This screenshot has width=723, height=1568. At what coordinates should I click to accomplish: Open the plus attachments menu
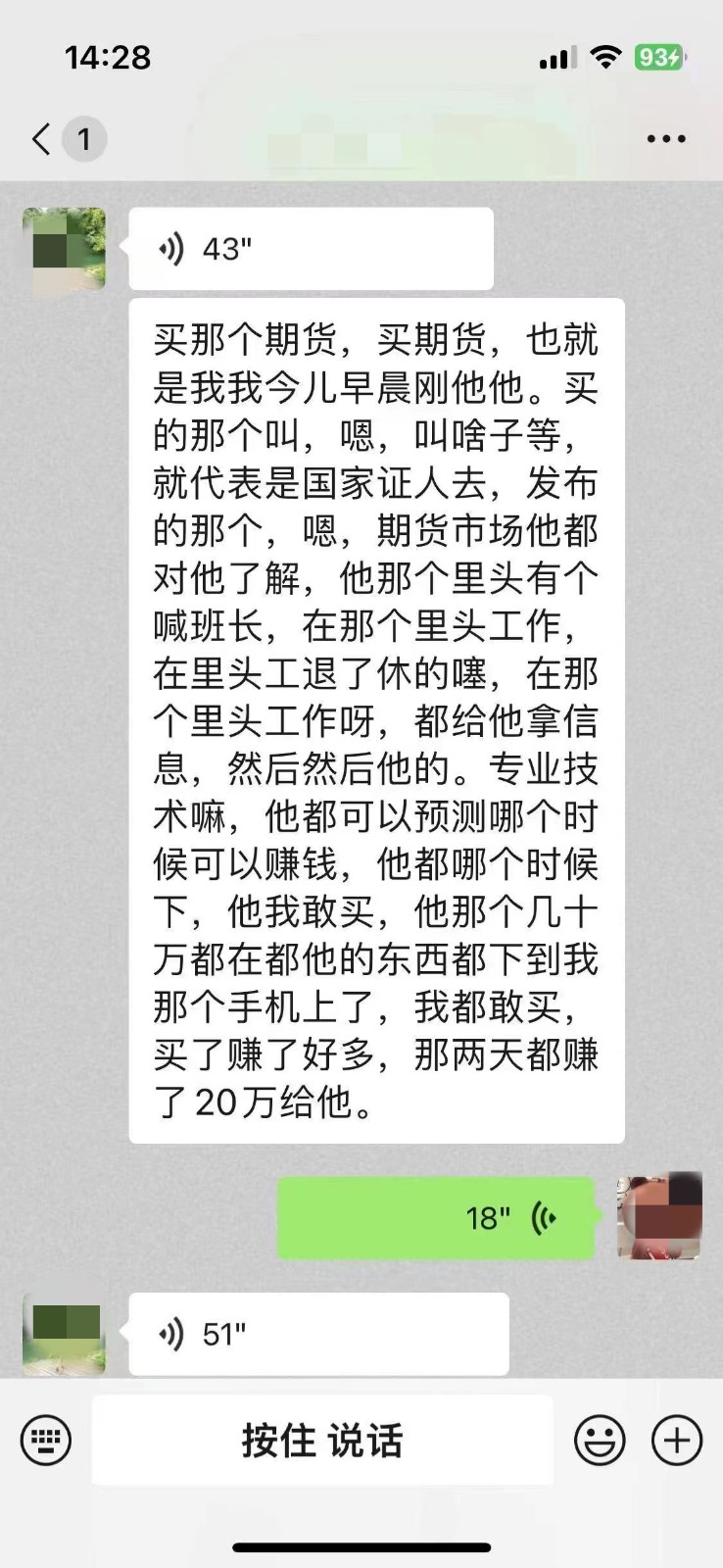pos(677,1441)
